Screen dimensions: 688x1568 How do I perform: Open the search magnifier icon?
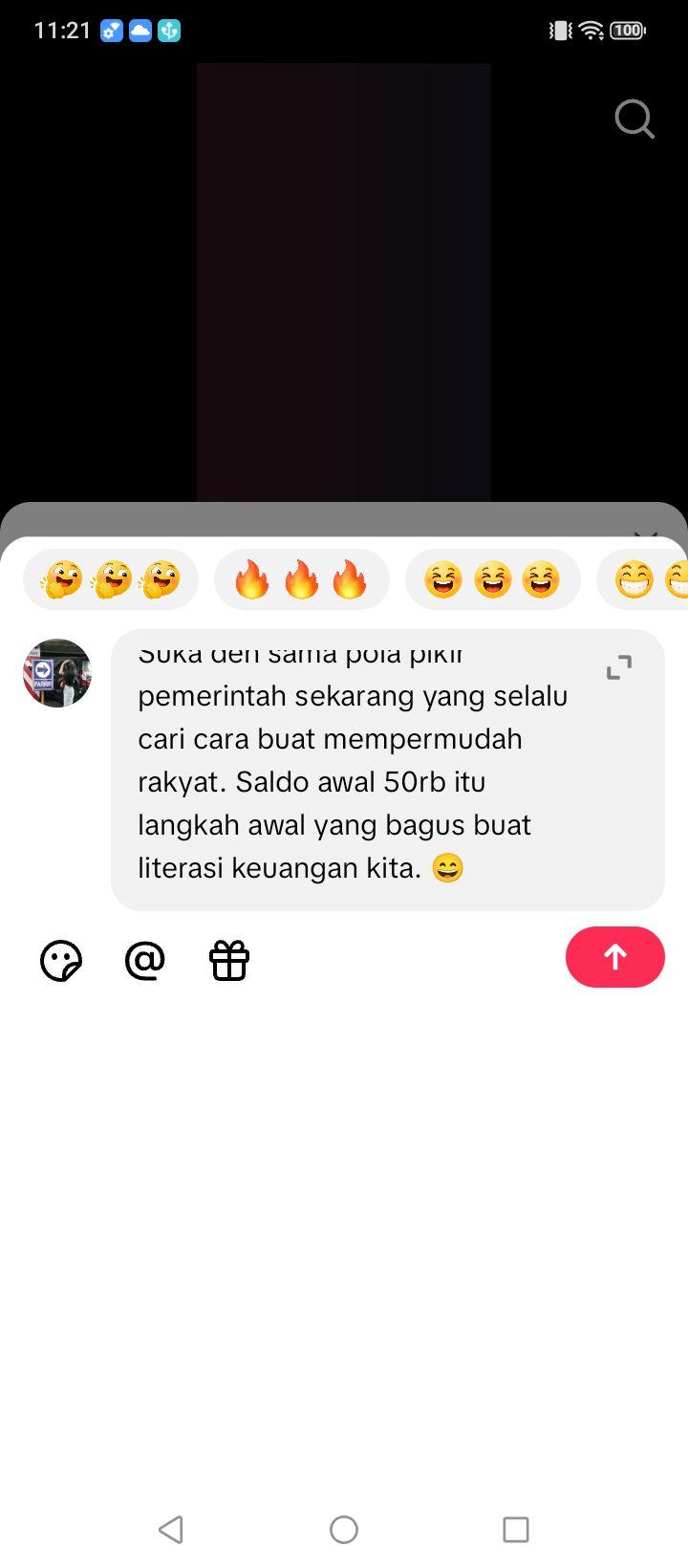[634, 120]
